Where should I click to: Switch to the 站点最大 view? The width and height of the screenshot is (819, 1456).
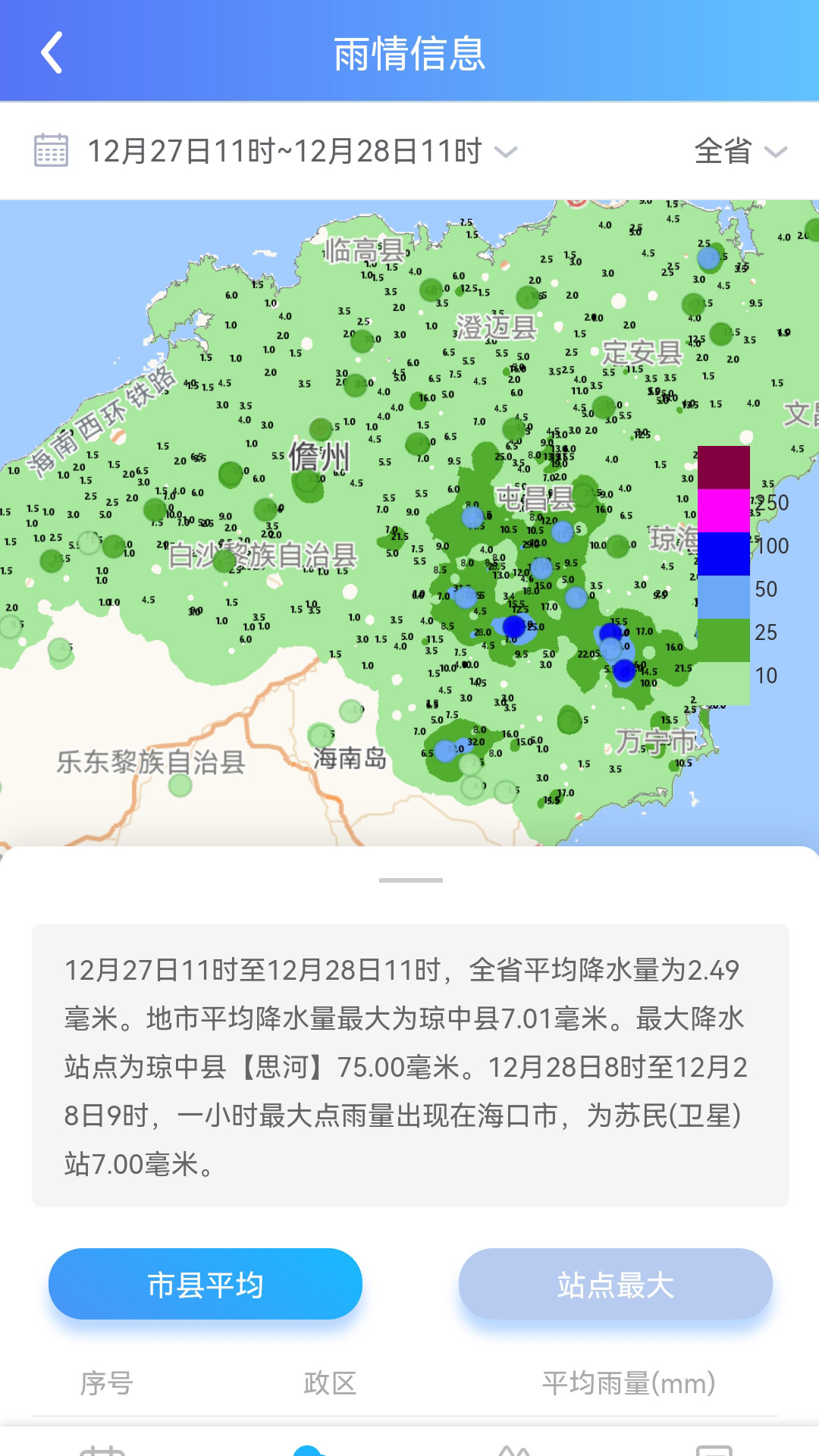pyautogui.click(x=615, y=1284)
